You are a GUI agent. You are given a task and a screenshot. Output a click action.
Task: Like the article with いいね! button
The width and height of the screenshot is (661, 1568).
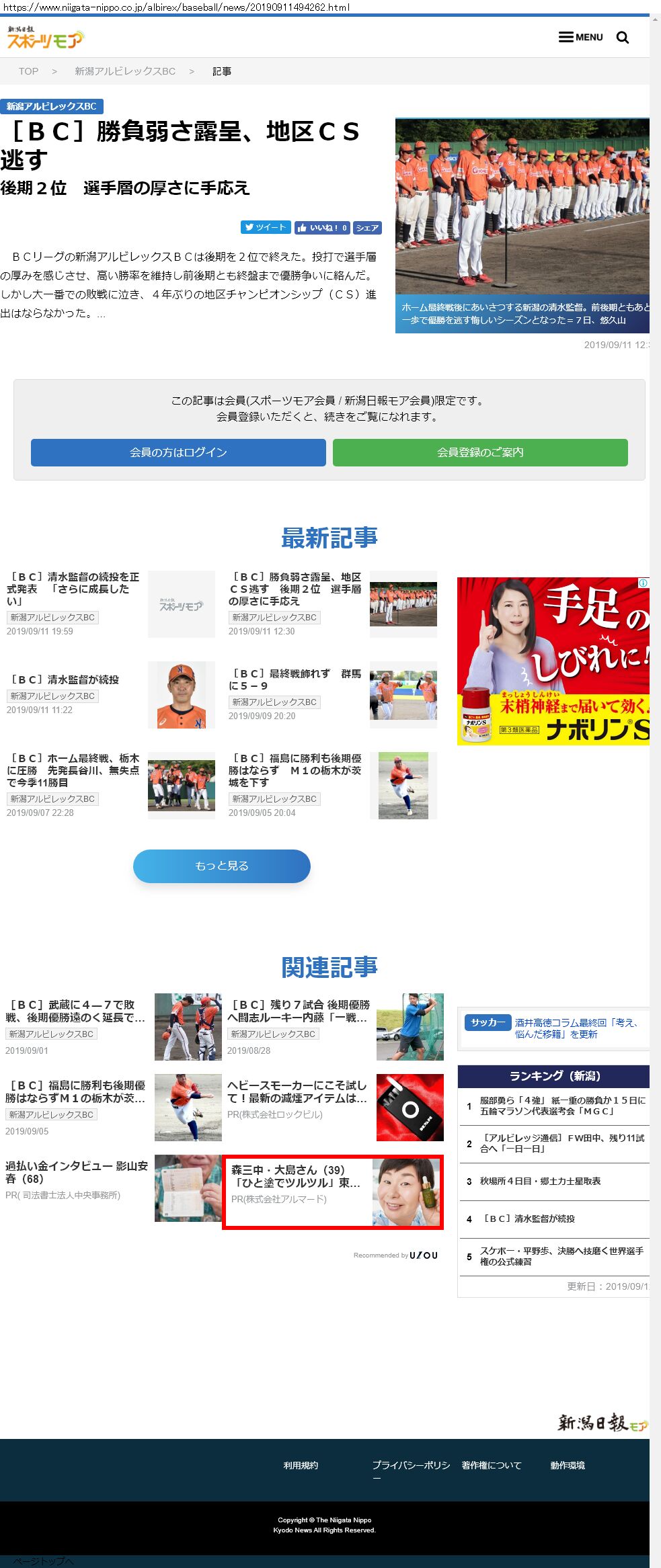[321, 227]
